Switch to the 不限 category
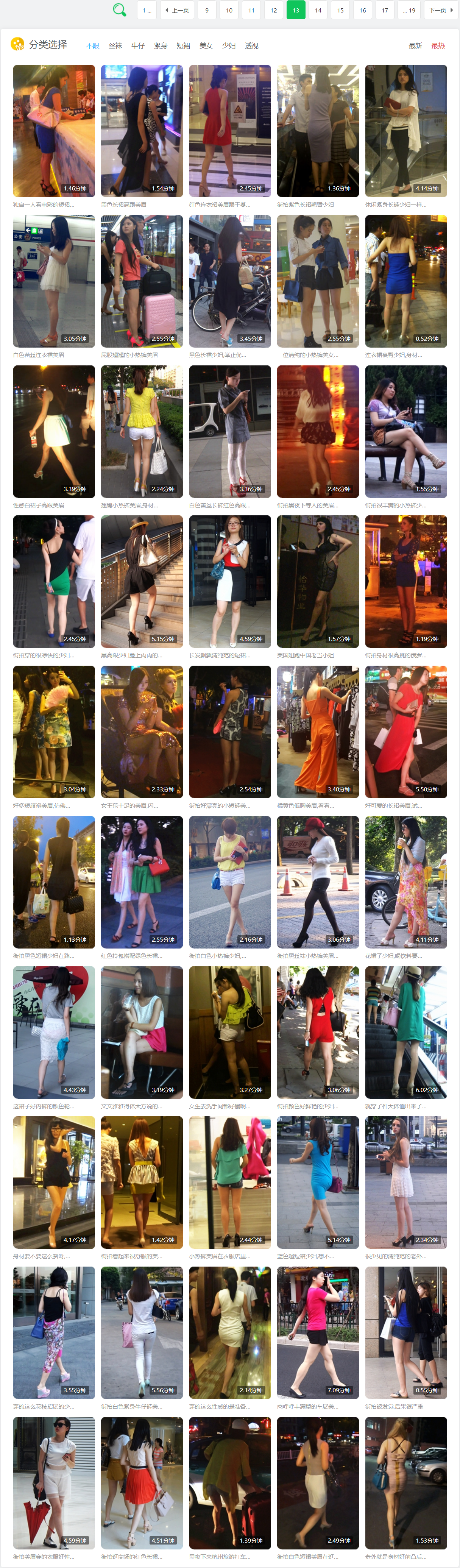This screenshot has width=460, height=1568. coord(92,46)
